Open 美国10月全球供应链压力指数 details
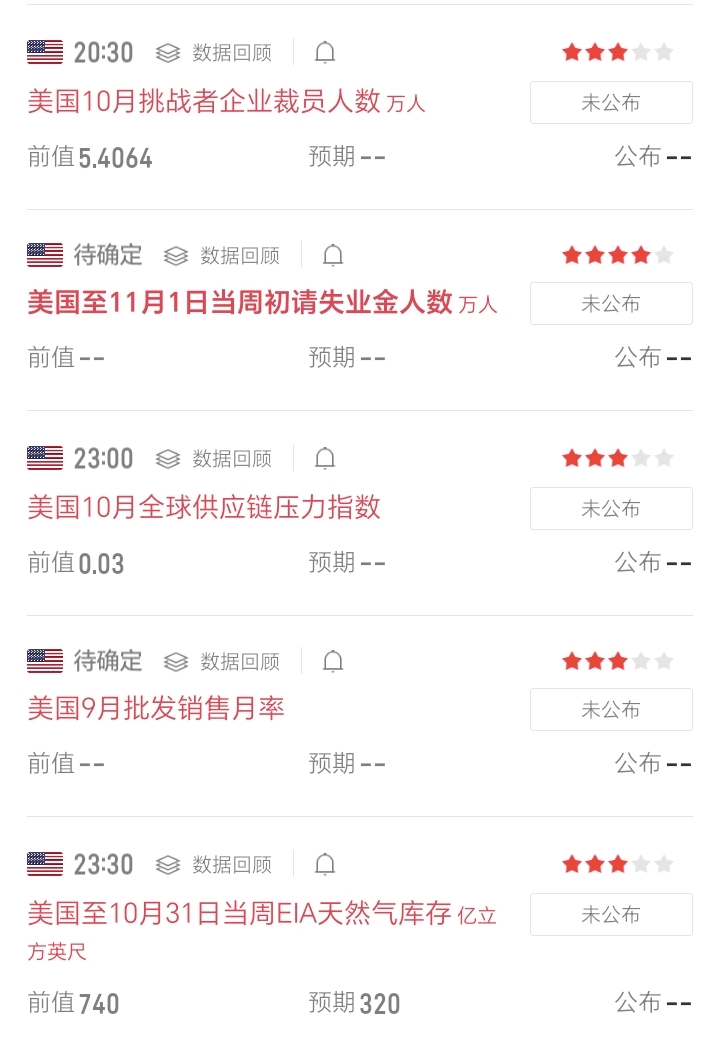Viewport: 720px width, 1038px height. (x=204, y=507)
